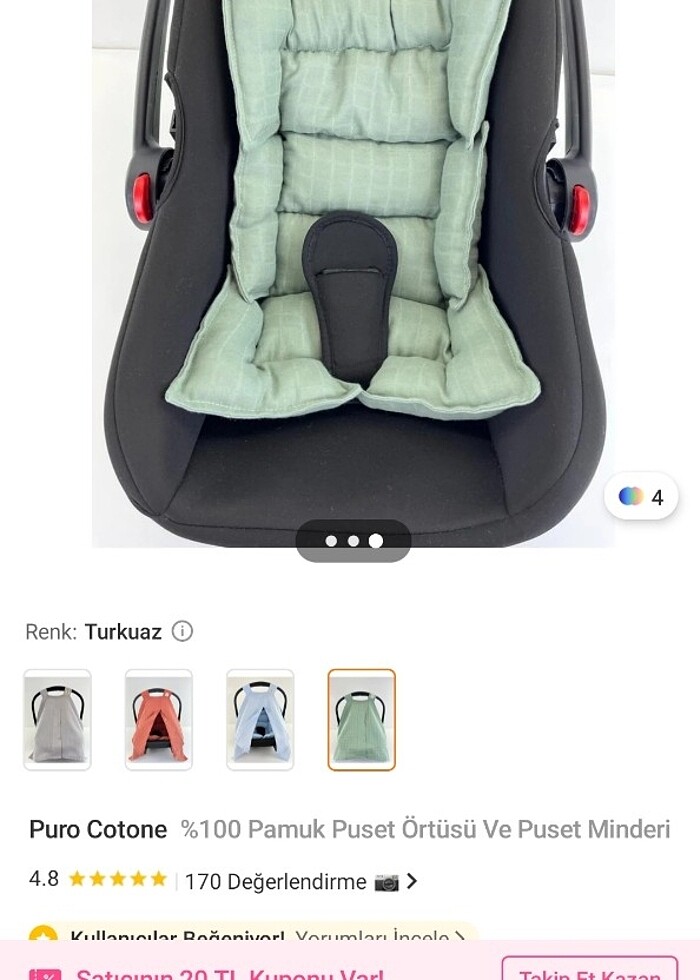The image size is (700, 980).
Task: Tap the Takip Et Kazan button
Action: (589, 971)
